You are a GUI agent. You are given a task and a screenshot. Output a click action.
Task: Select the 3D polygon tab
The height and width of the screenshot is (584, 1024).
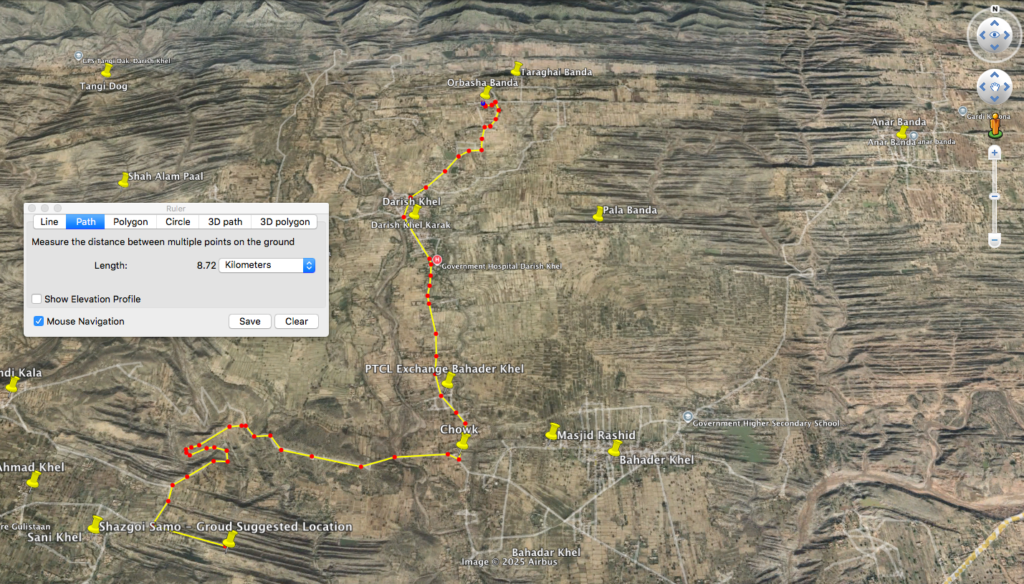tap(285, 222)
